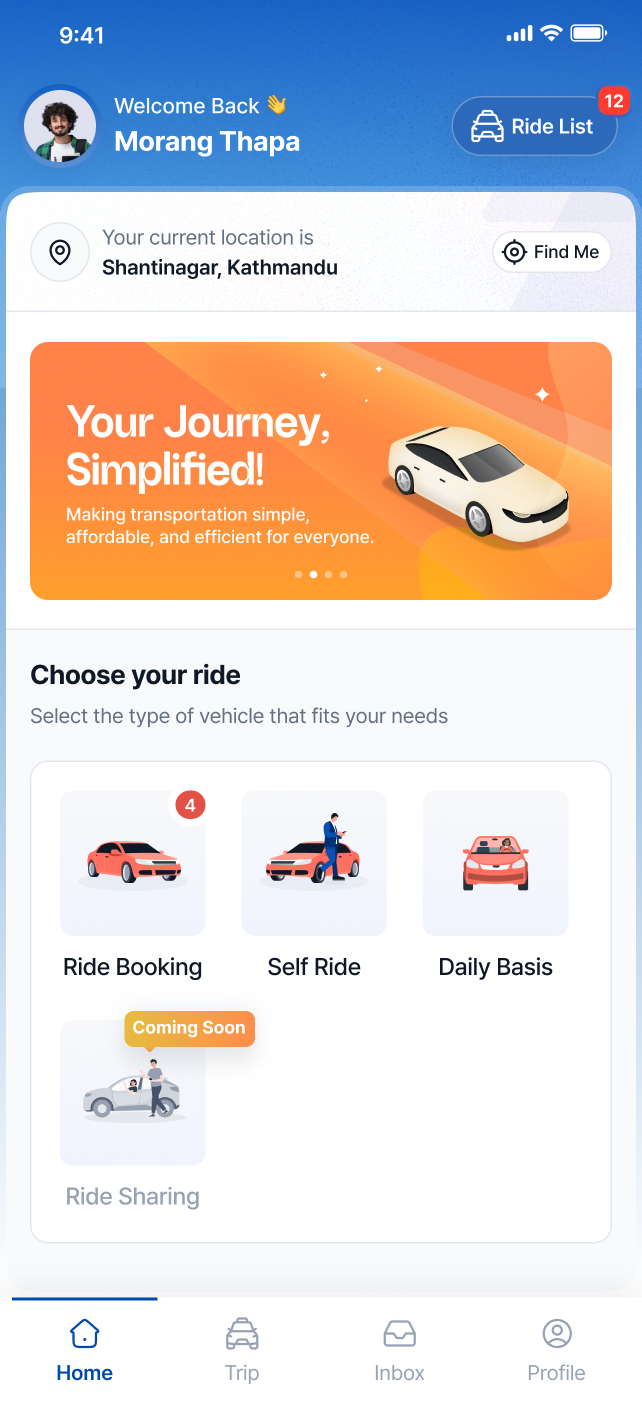
Task: Tap Find Me to locate yourself
Action: pyautogui.click(x=551, y=252)
